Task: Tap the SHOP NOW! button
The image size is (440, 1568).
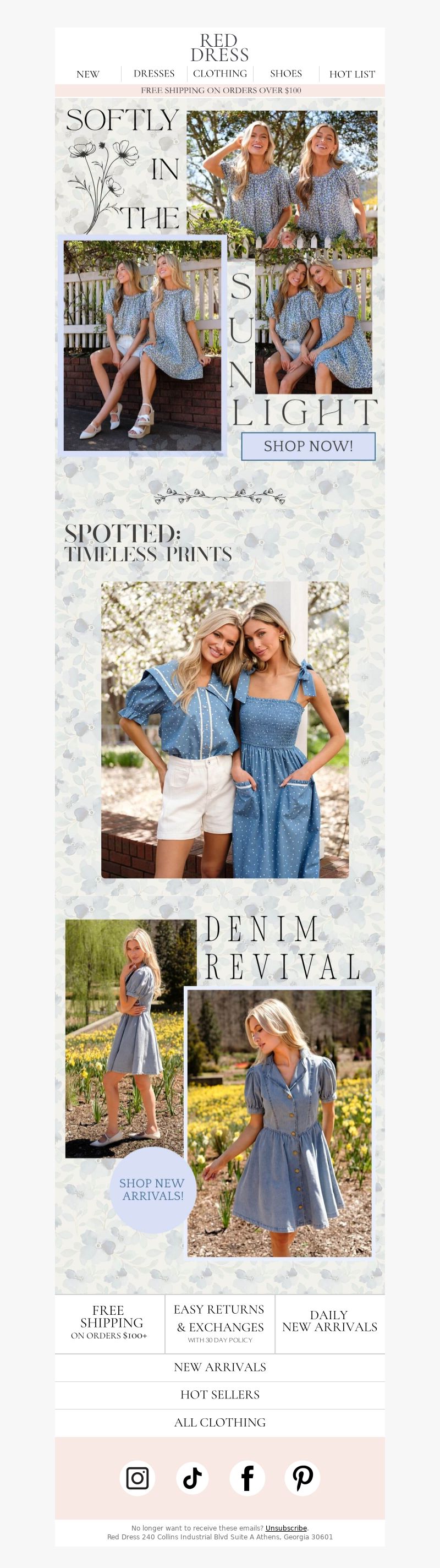Action: (x=308, y=446)
